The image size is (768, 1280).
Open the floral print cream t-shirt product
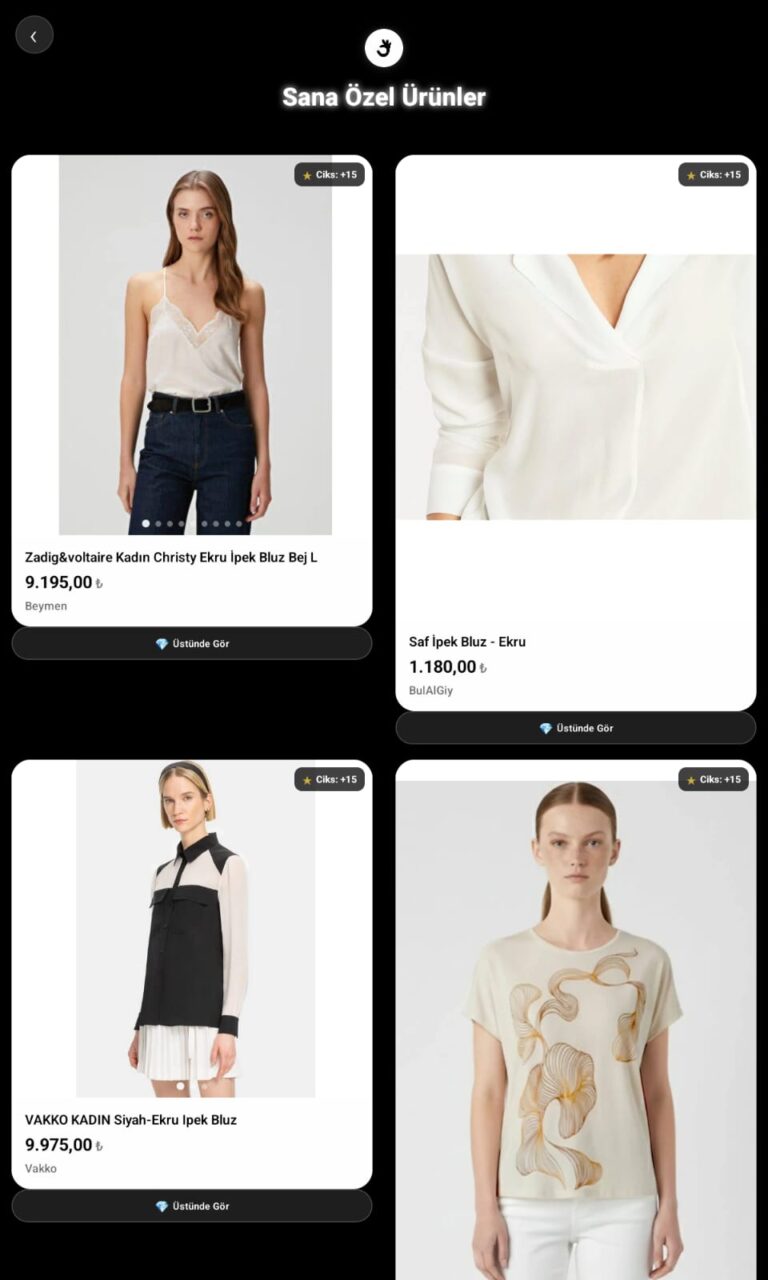(x=575, y=1030)
